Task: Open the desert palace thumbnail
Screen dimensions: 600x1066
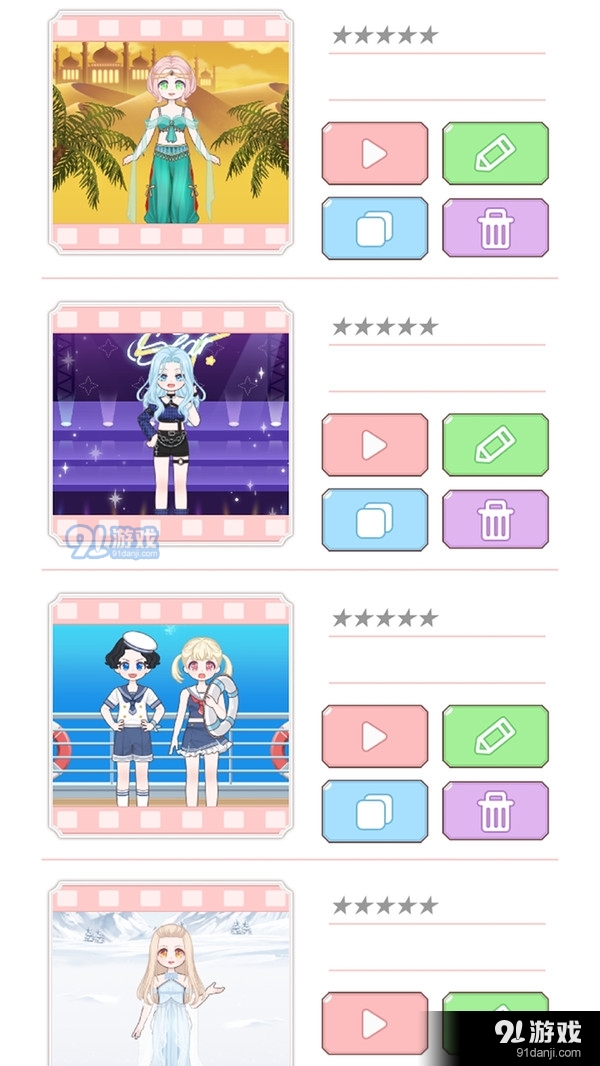Action: (x=171, y=133)
